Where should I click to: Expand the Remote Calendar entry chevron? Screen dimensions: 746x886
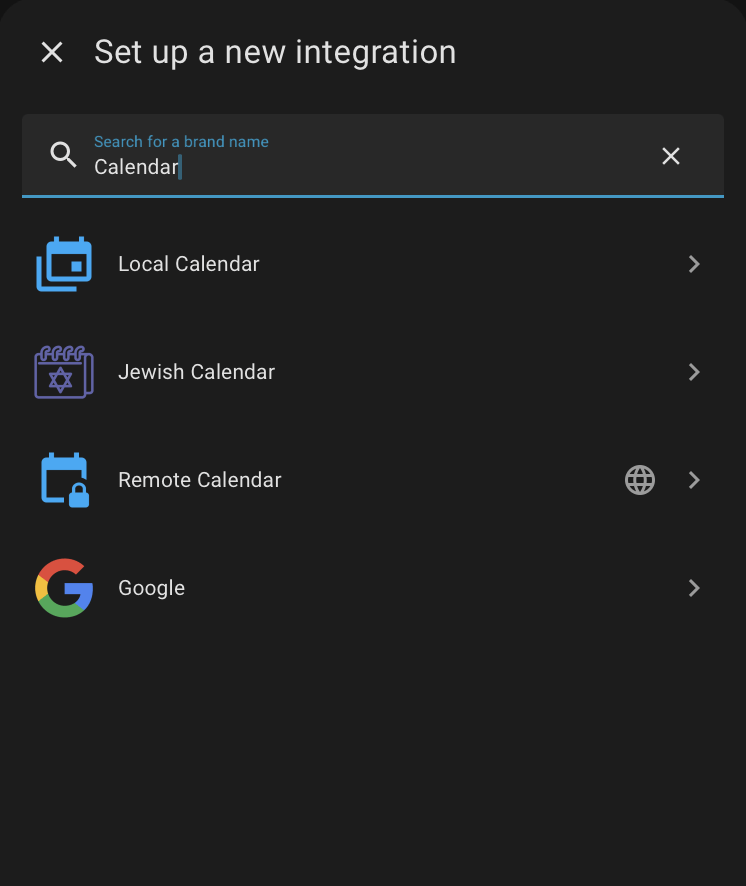[694, 480]
